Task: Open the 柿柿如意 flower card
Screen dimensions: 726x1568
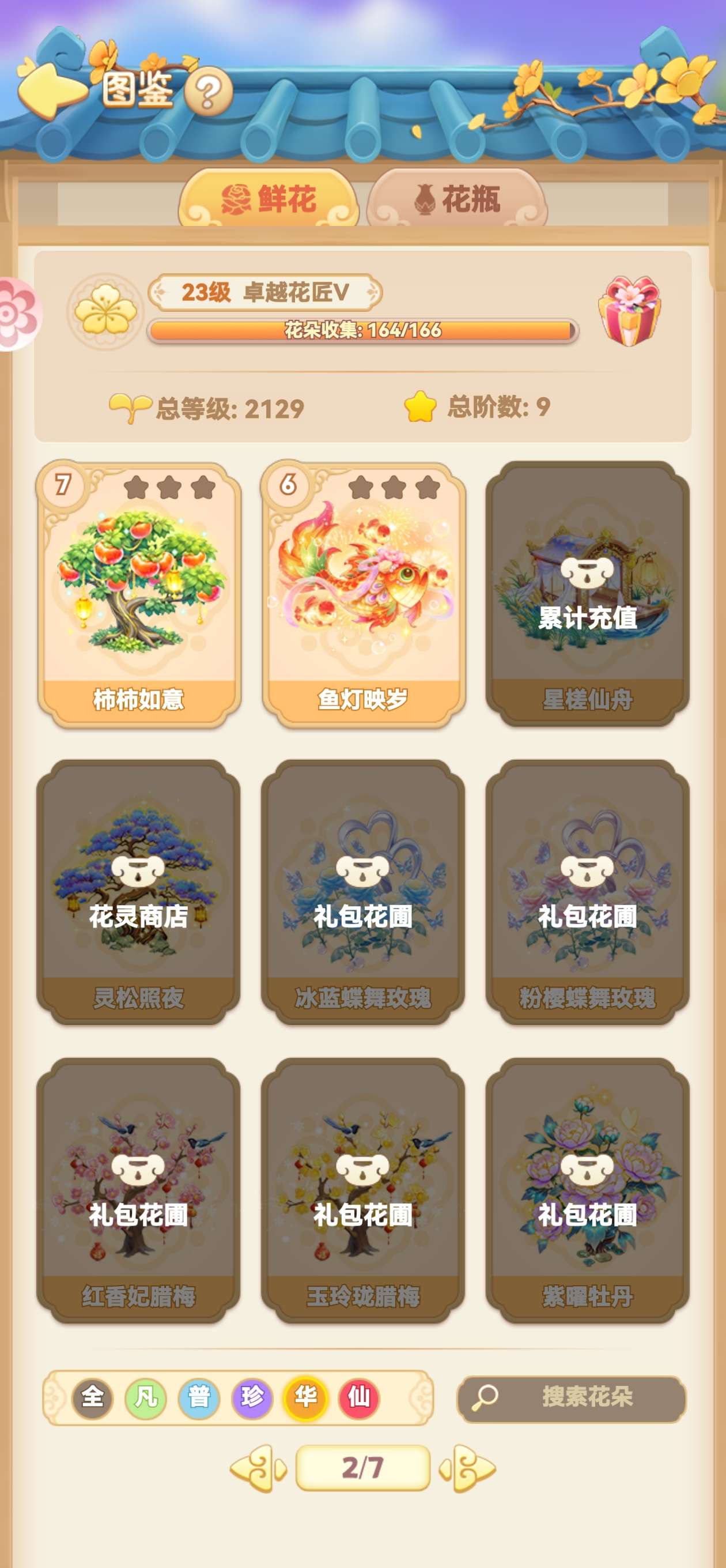Action: click(139, 594)
